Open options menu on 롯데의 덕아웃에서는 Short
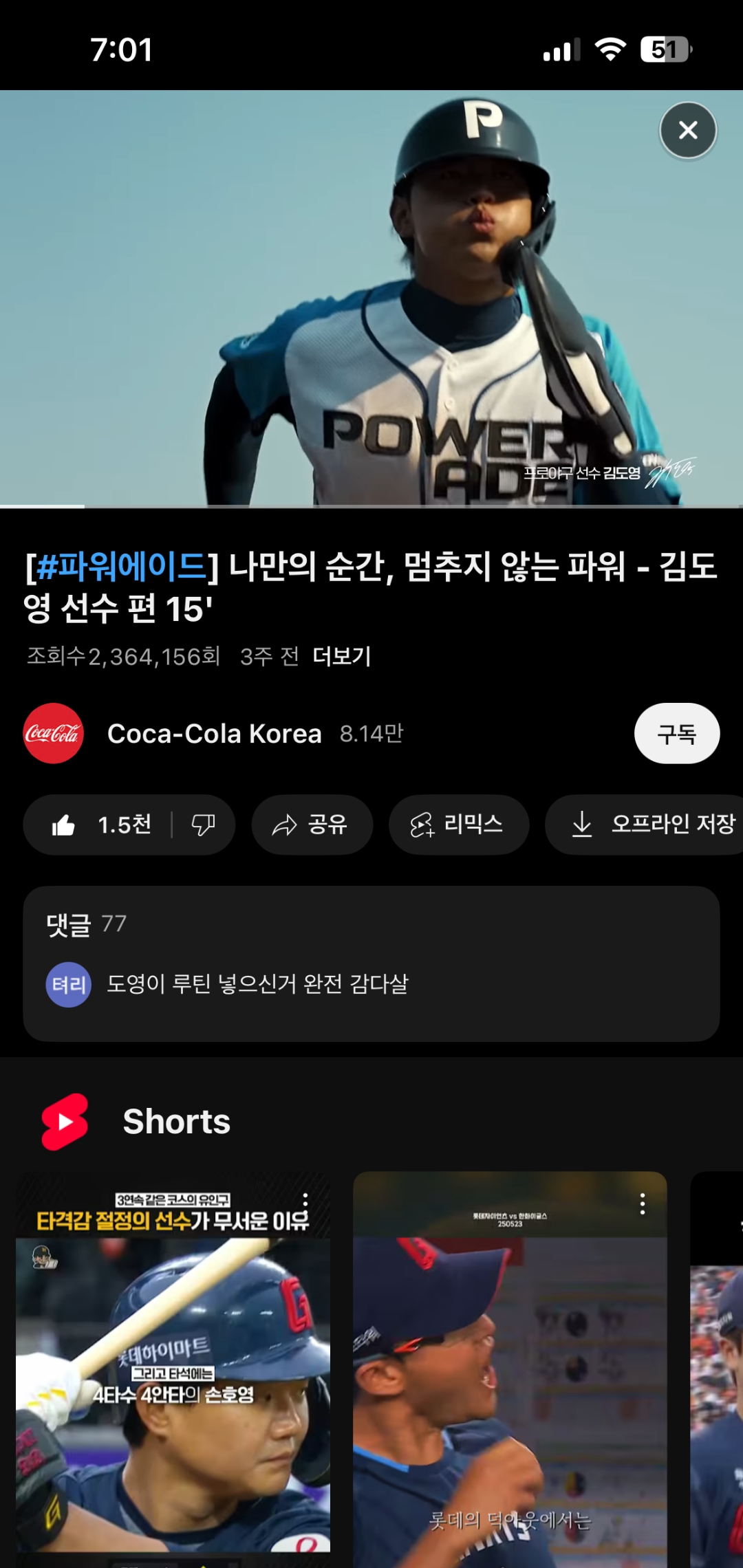743x1568 pixels. [x=643, y=1204]
